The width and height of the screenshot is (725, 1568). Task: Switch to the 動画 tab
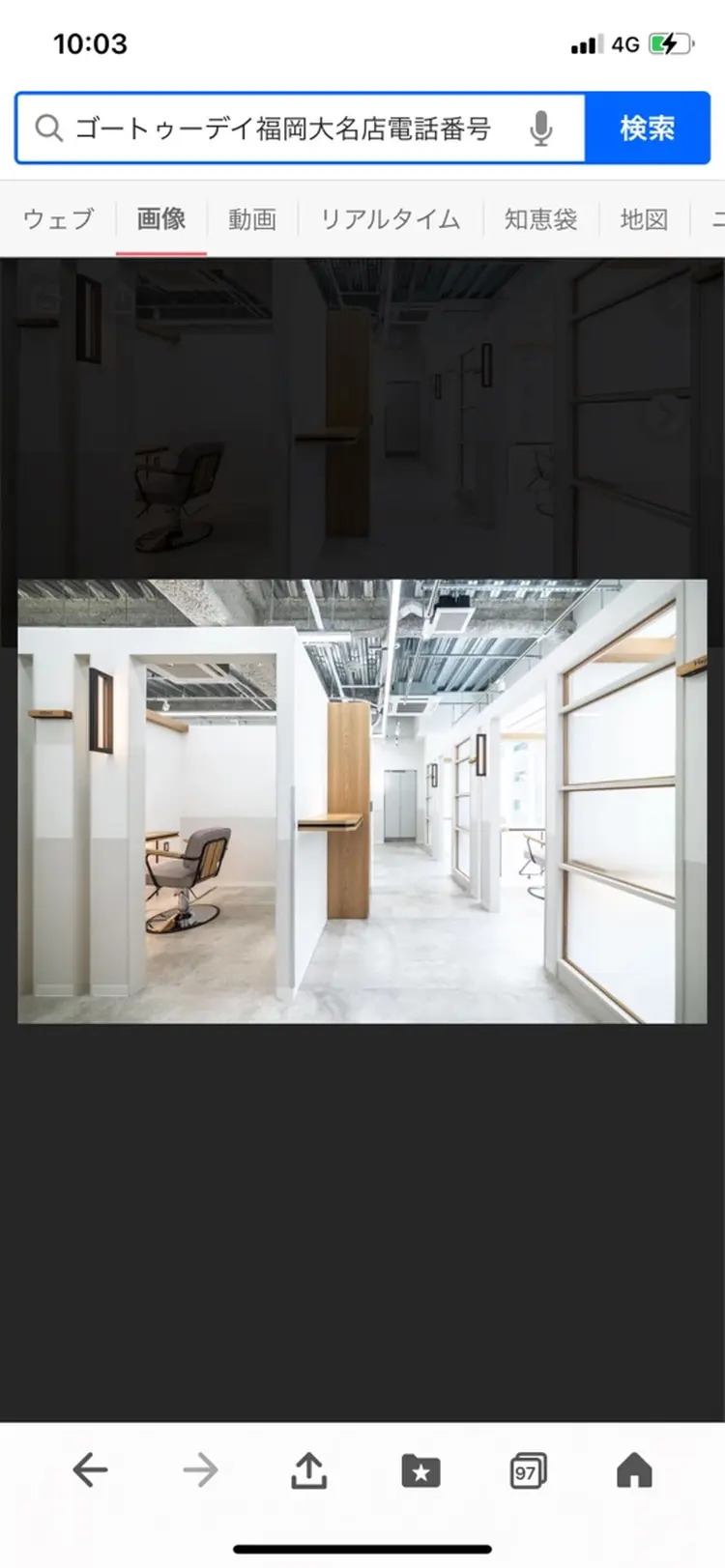coord(252,219)
